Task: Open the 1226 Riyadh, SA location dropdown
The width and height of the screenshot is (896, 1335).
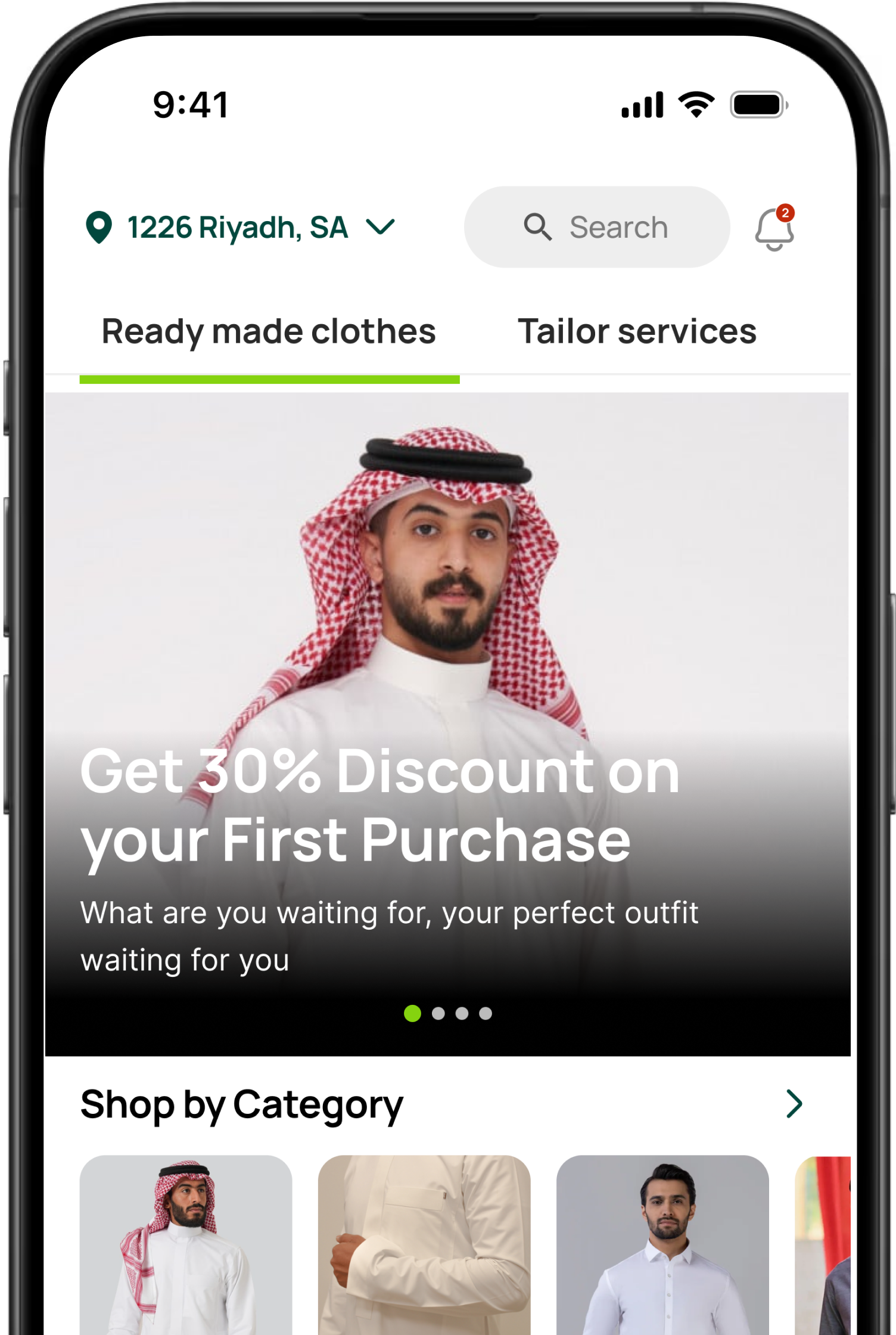Action: coord(239,228)
